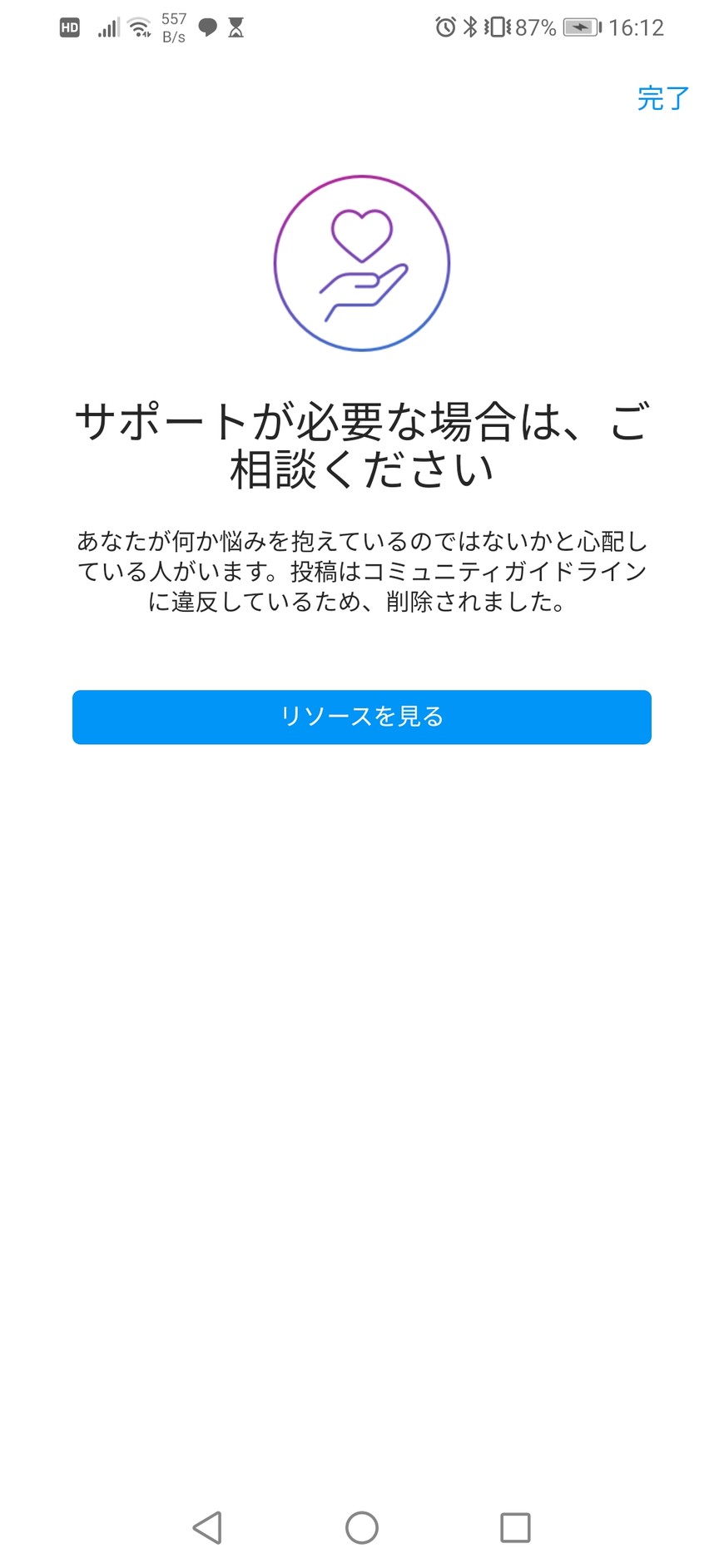Go back with the system back button
The width and height of the screenshot is (724, 1568).
click(x=207, y=1527)
